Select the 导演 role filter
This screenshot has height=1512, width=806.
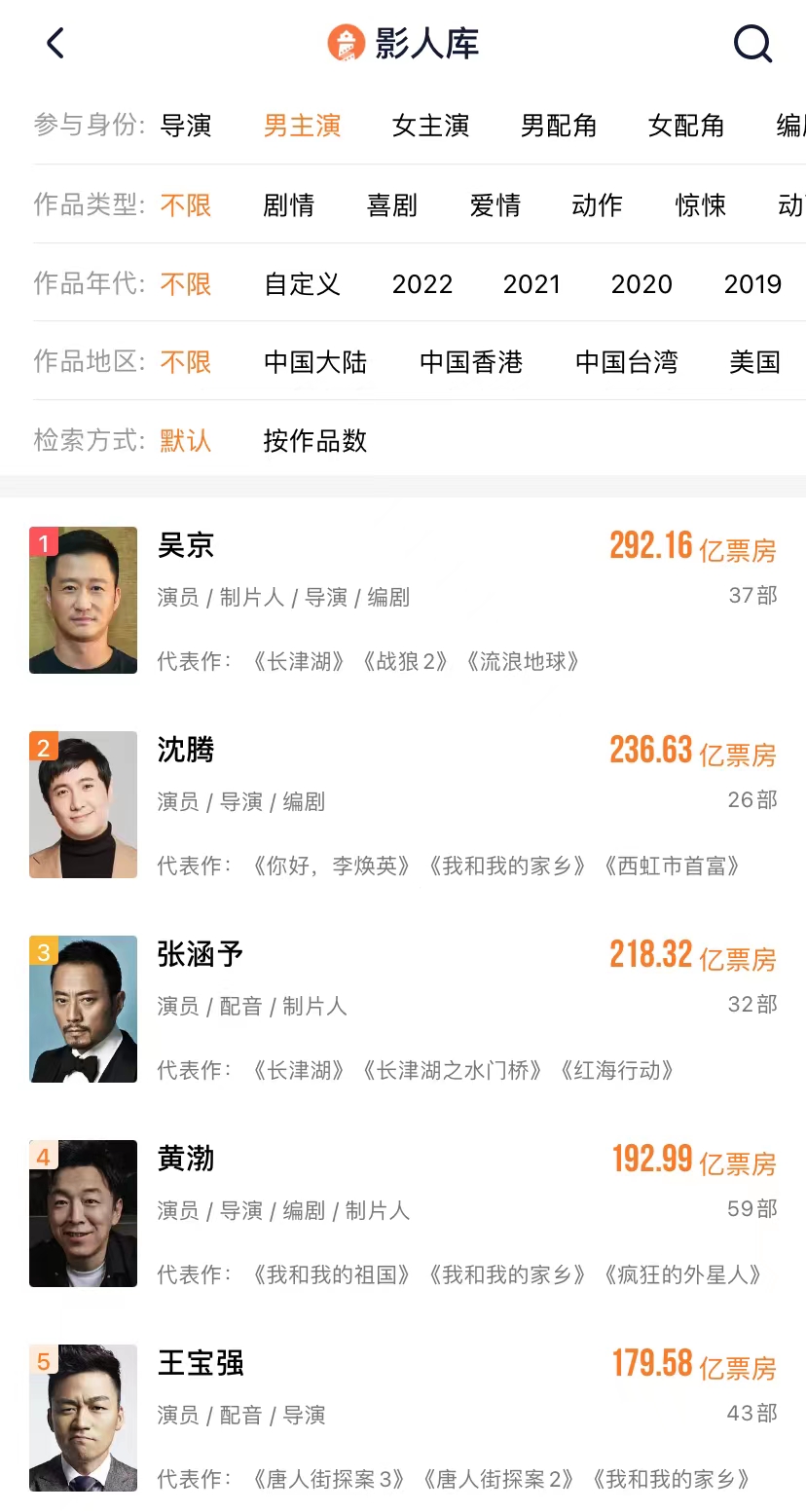tap(186, 127)
